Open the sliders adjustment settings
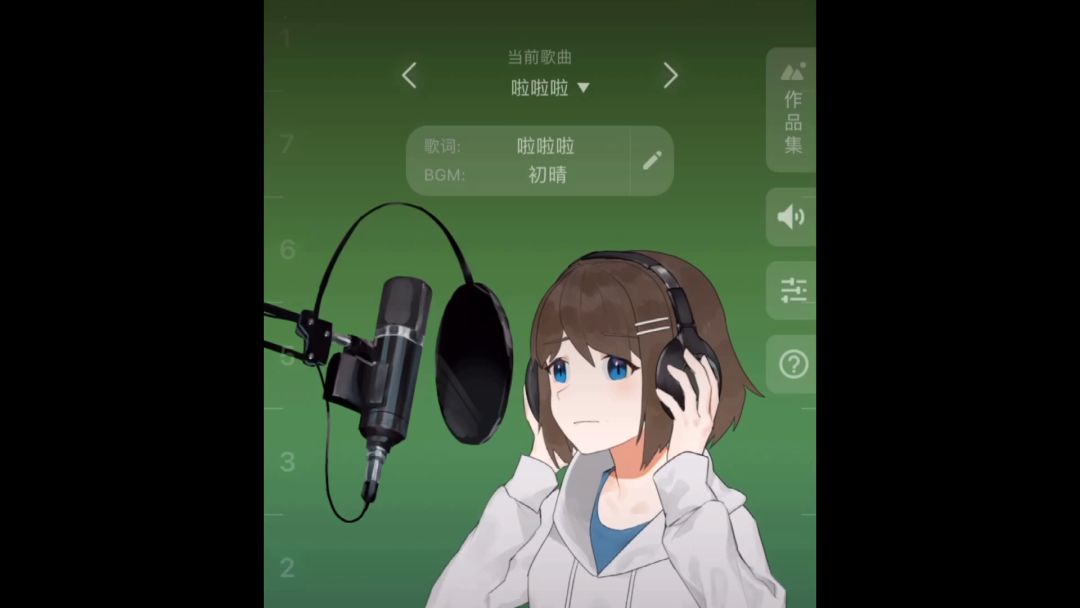1080x608 pixels. [791, 290]
